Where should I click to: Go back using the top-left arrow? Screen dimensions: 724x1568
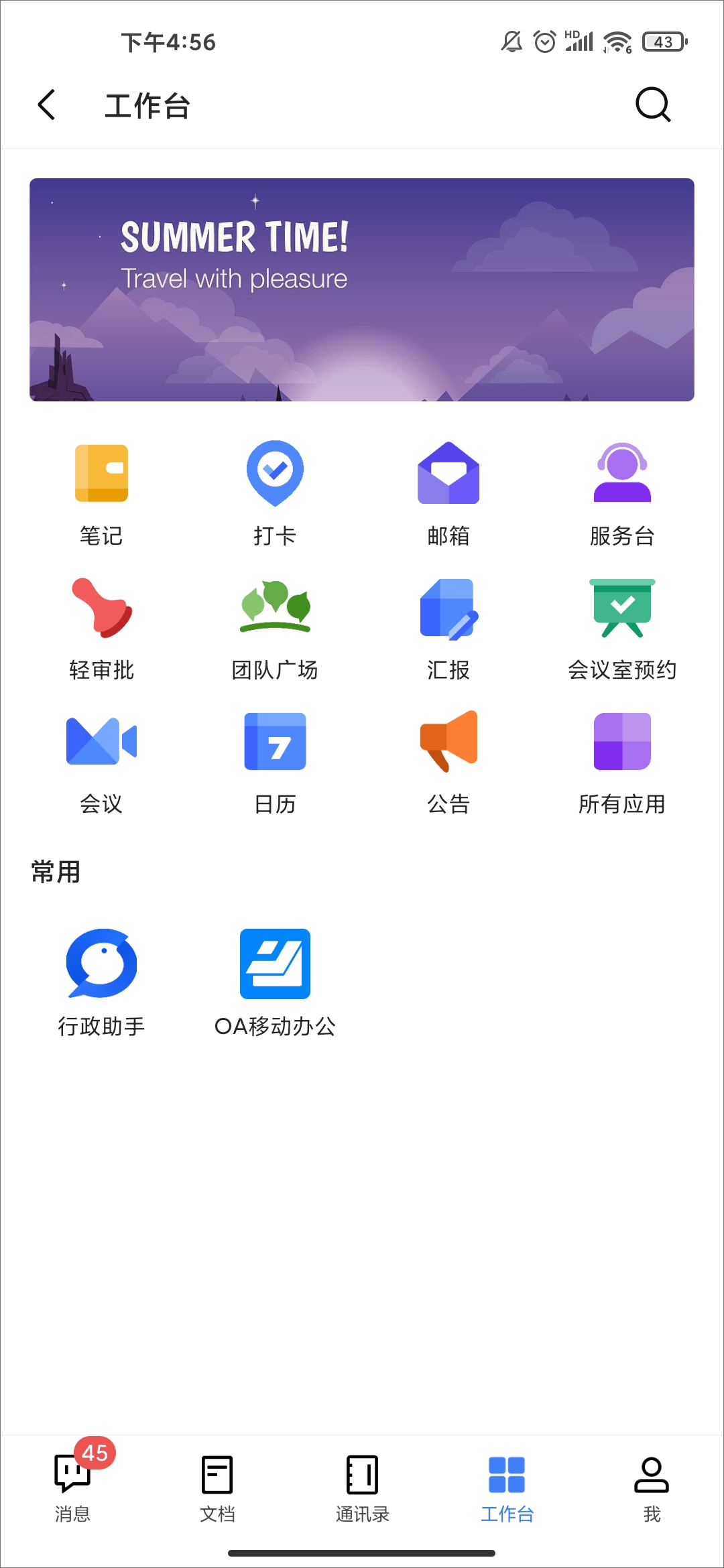[46, 105]
